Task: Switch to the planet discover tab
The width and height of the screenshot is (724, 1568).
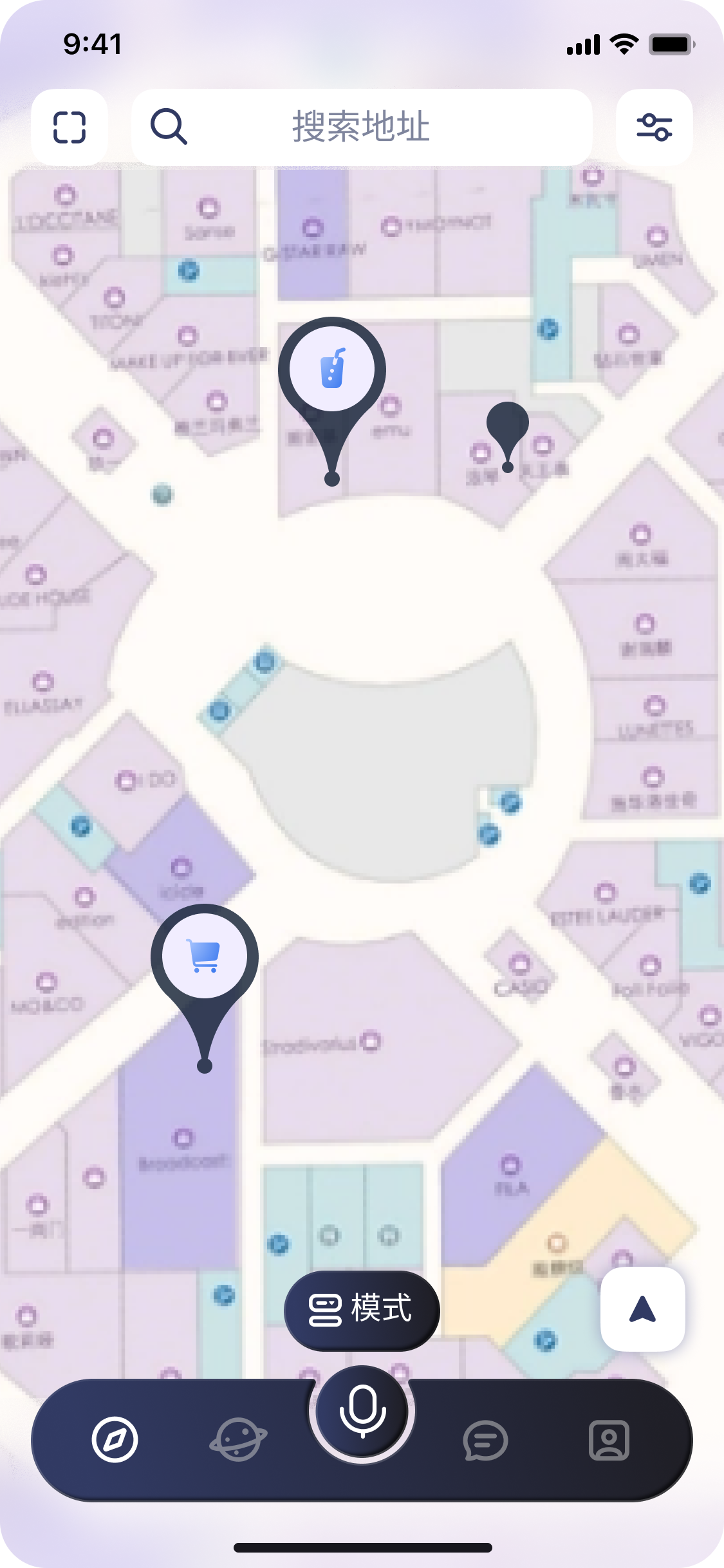Action: [x=238, y=1440]
